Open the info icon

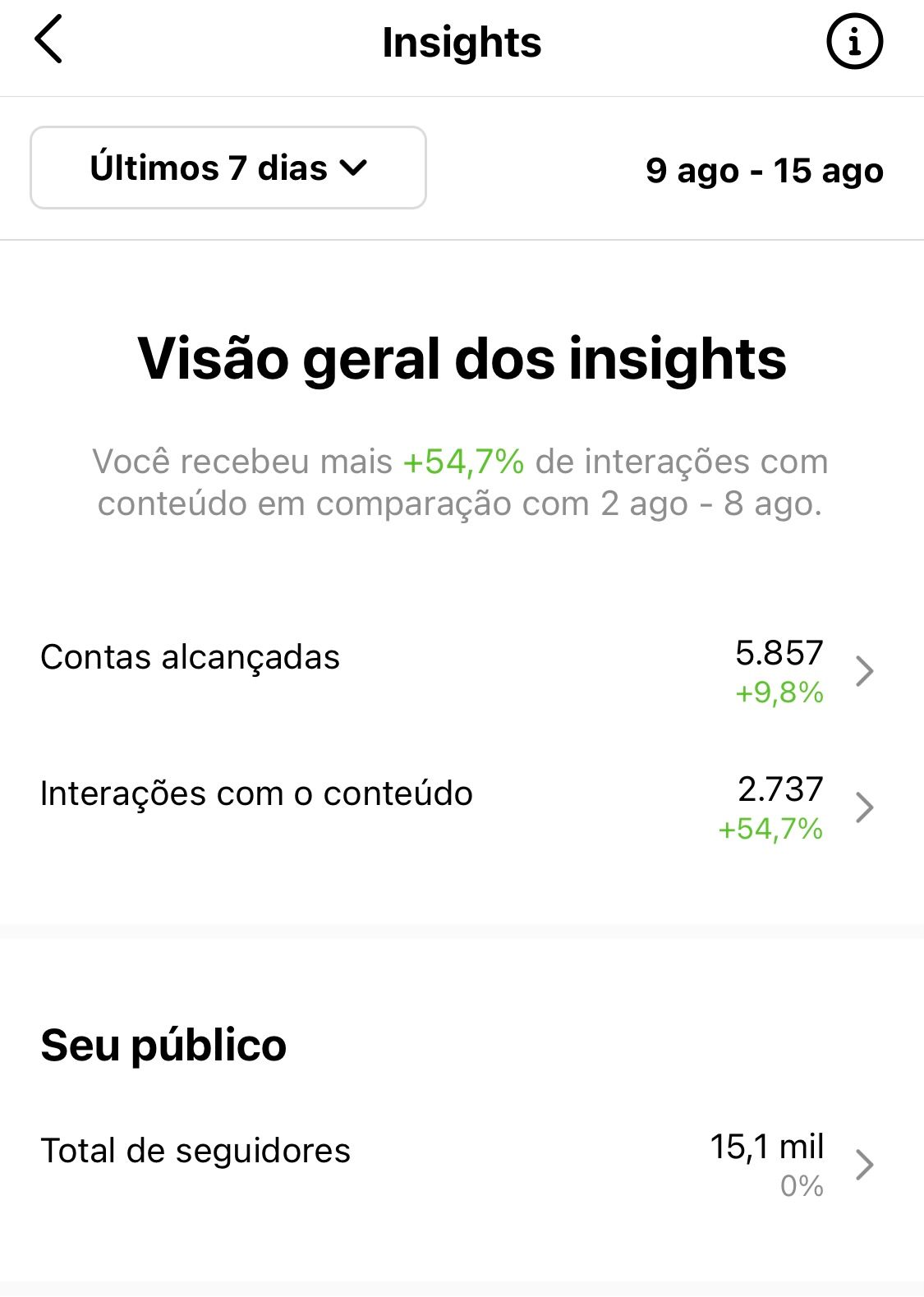tap(854, 42)
